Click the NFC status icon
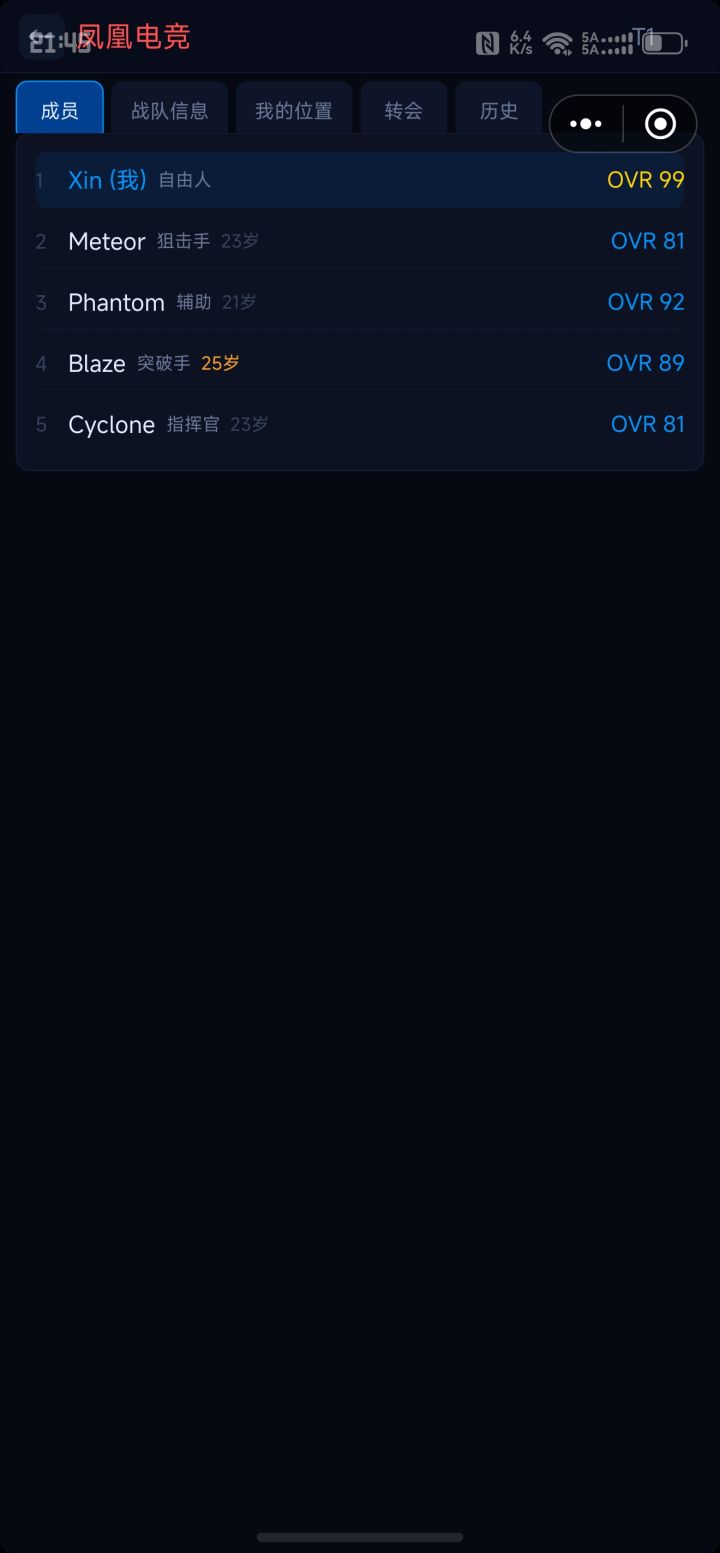 pyautogui.click(x=487, y=38)
